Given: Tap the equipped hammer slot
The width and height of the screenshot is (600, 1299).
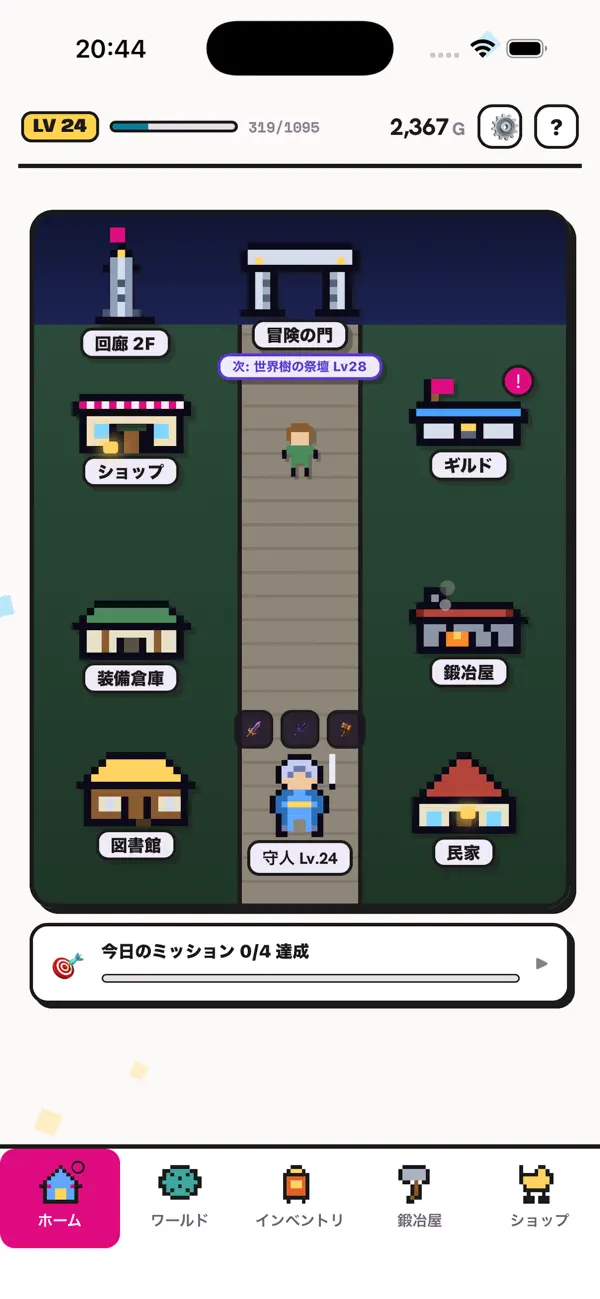Looking at the screenshot, I should tap(346, 729).
